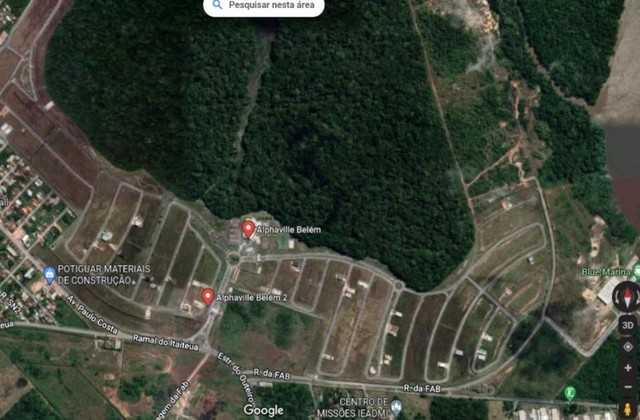Screen dimensions: 640x420
Task: Select the Alphaville Belém 2 pin
Action: 208,296
